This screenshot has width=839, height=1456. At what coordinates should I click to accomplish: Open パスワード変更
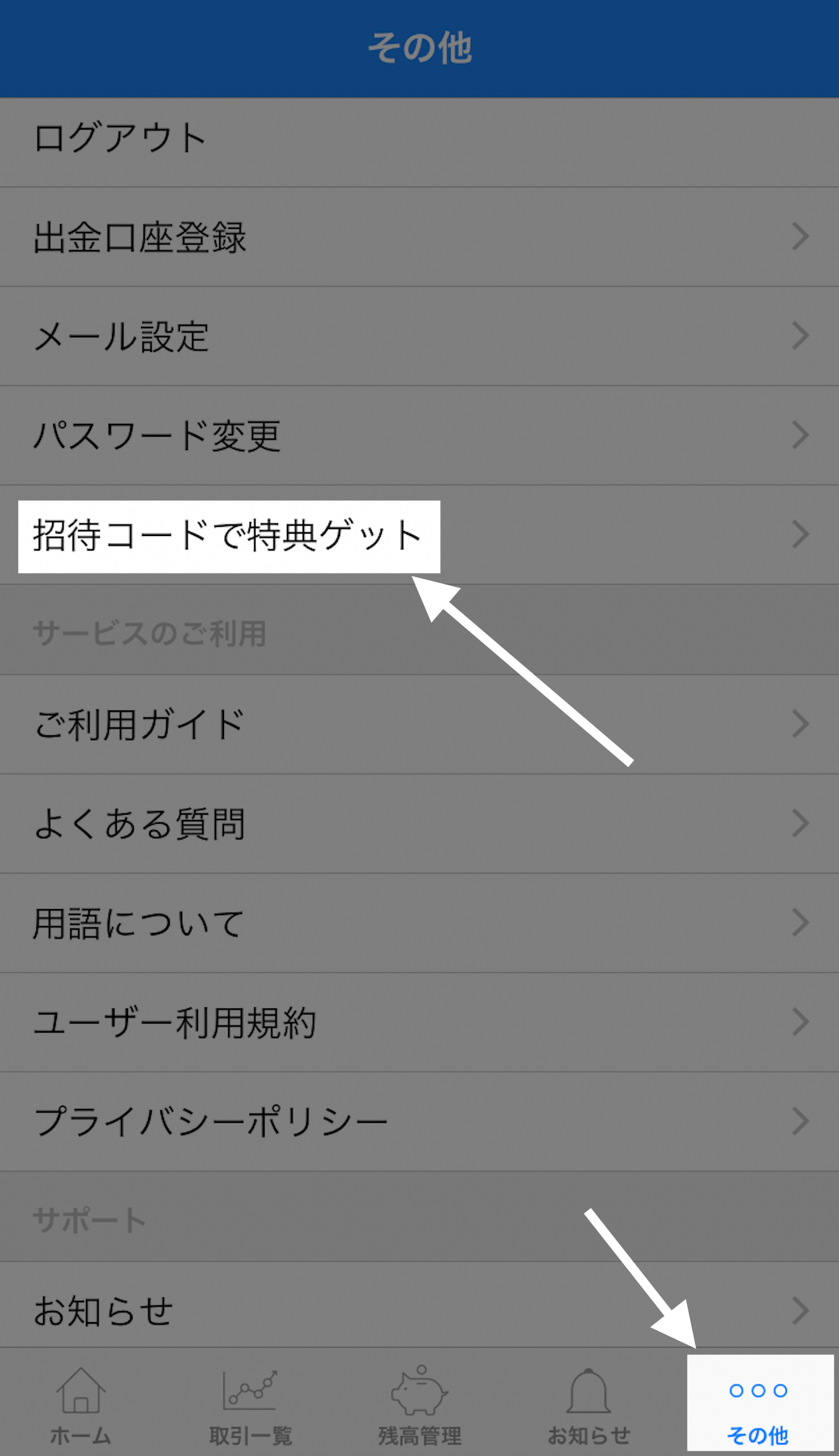419,435
